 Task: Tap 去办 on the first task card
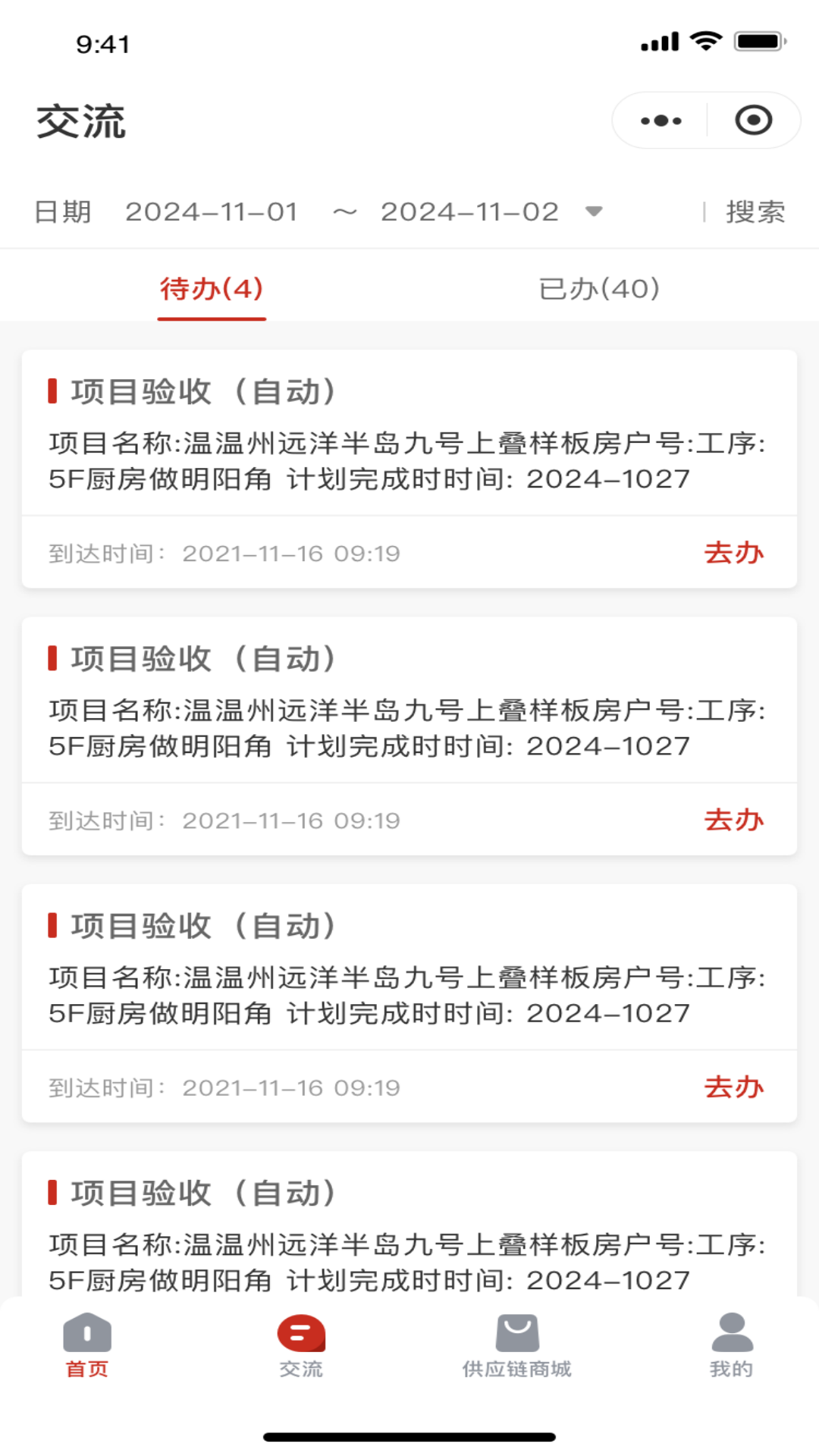pos(733,554)
